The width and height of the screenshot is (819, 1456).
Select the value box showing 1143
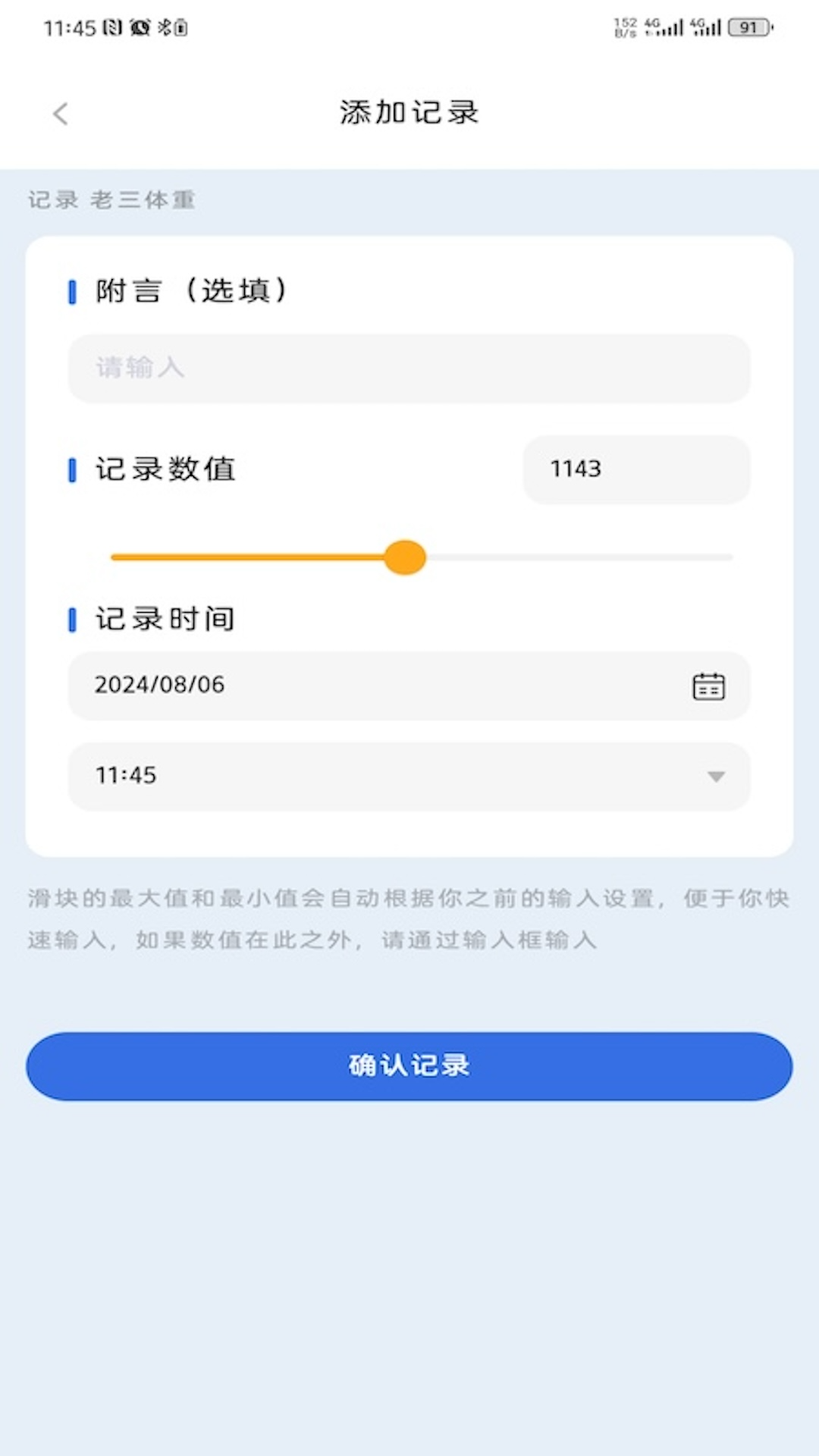636,469
